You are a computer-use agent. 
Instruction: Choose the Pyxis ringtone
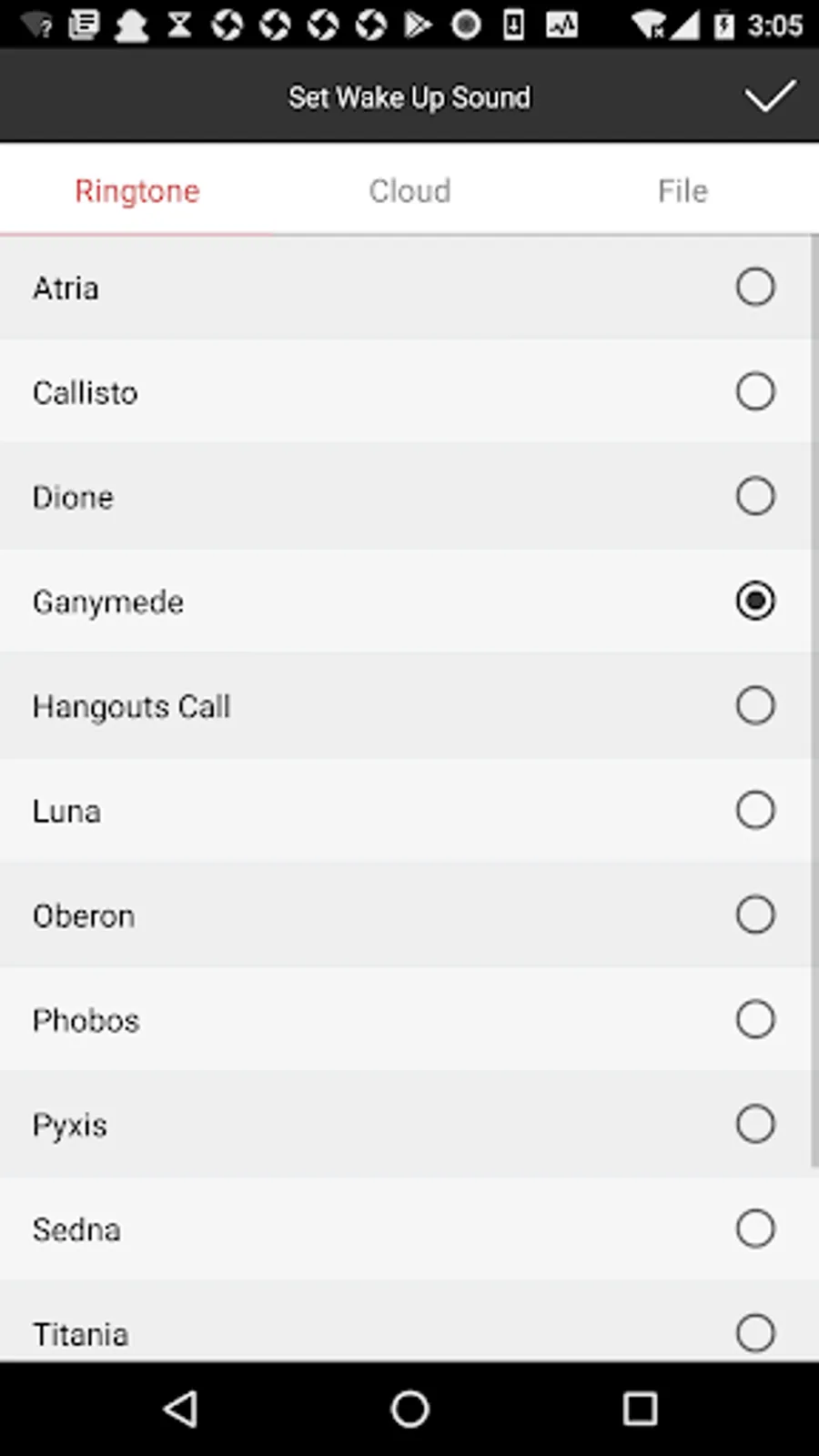coord(754,1125)
